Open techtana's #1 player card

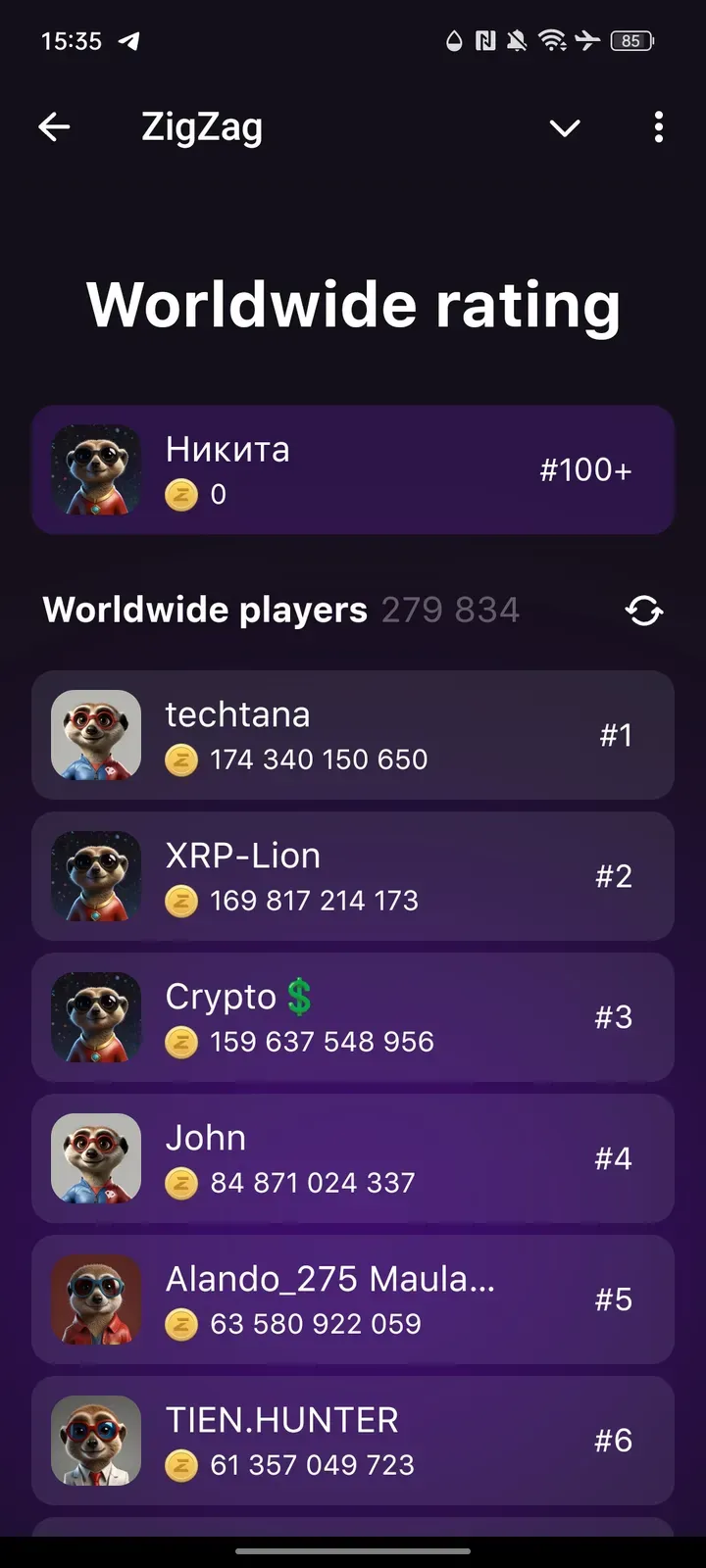pos(353,735)
